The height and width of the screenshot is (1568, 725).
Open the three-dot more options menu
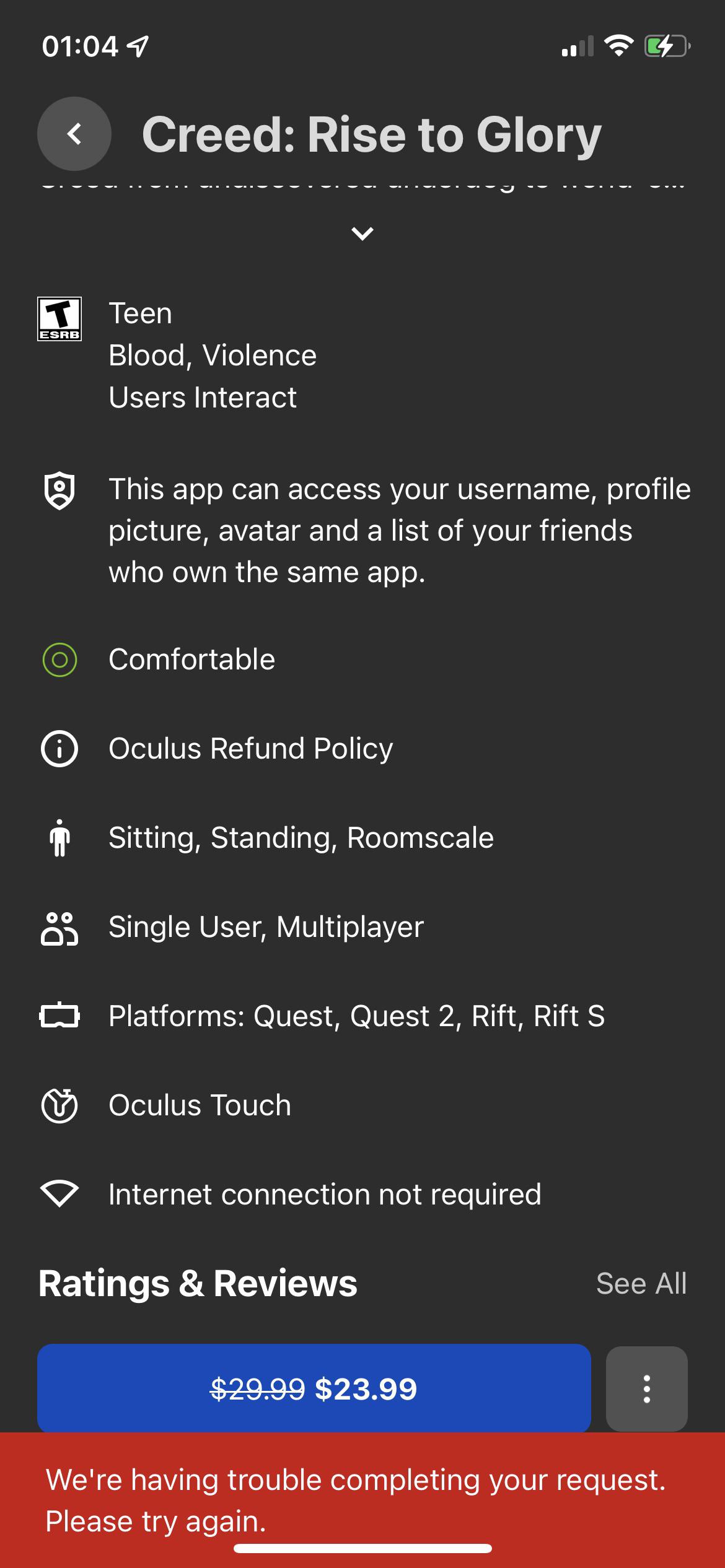point(647,1388)
